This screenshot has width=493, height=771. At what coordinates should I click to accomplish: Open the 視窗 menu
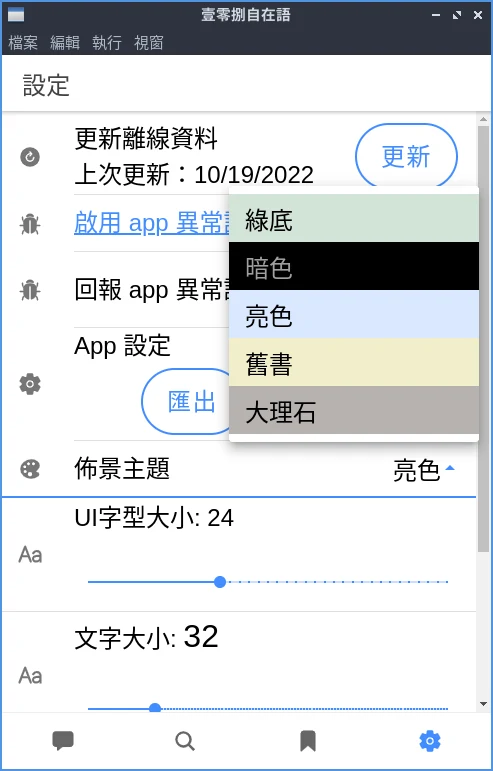(x=148, y=43)
